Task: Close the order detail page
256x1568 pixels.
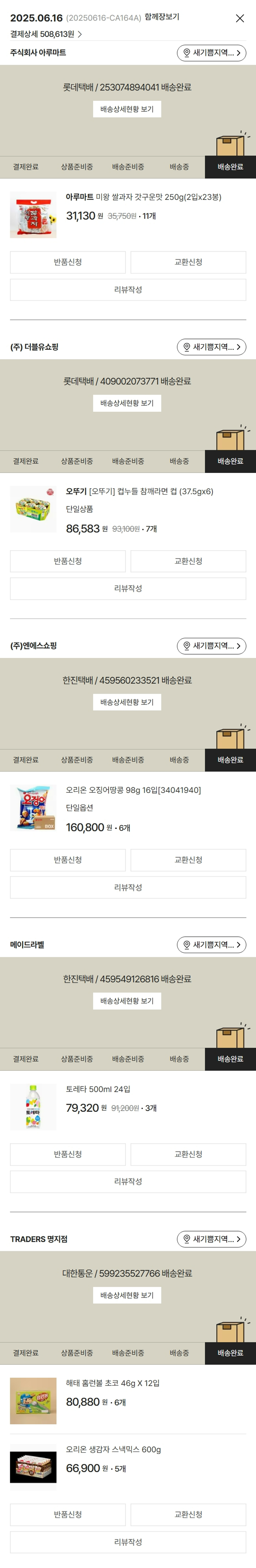Action: coord(240,18)
